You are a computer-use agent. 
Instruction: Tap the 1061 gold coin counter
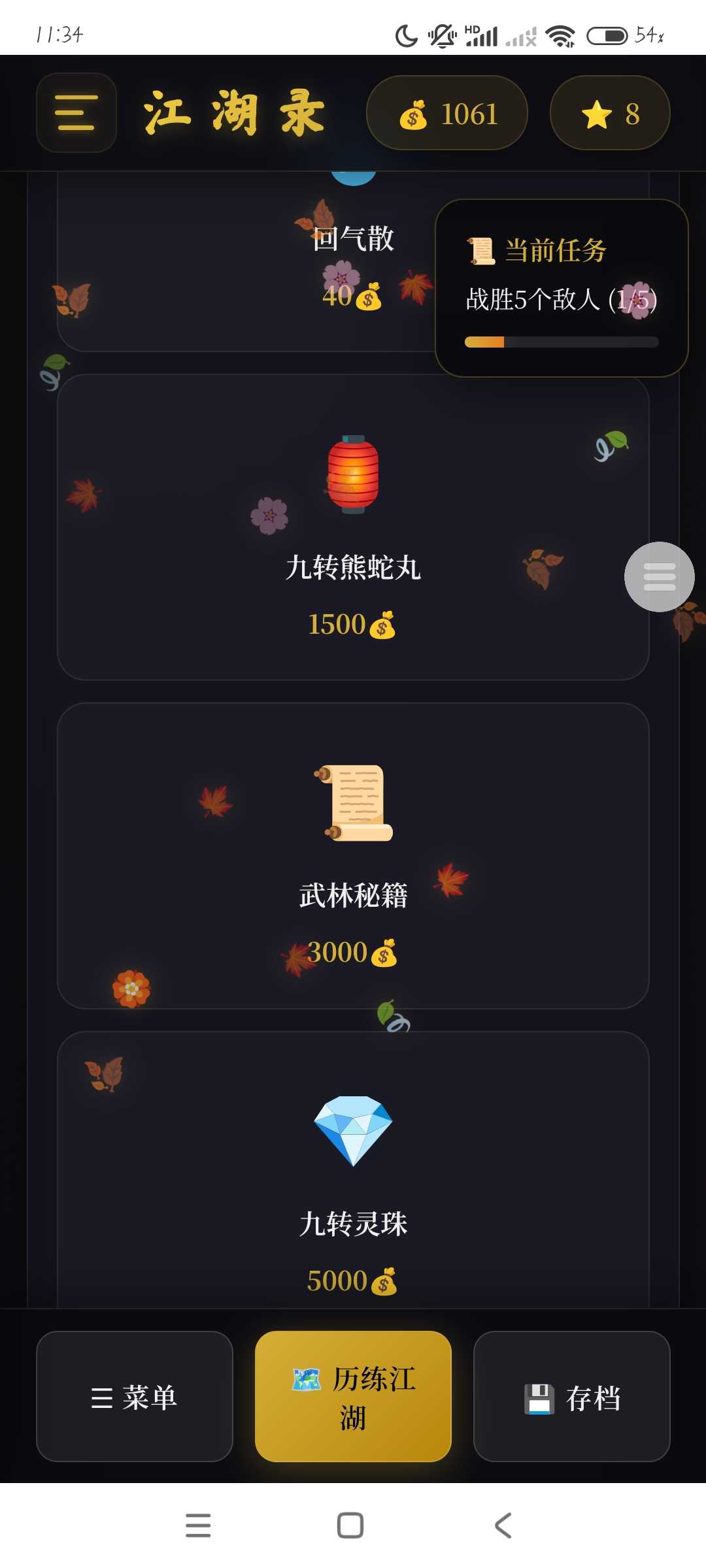click(x=447, y=113)
